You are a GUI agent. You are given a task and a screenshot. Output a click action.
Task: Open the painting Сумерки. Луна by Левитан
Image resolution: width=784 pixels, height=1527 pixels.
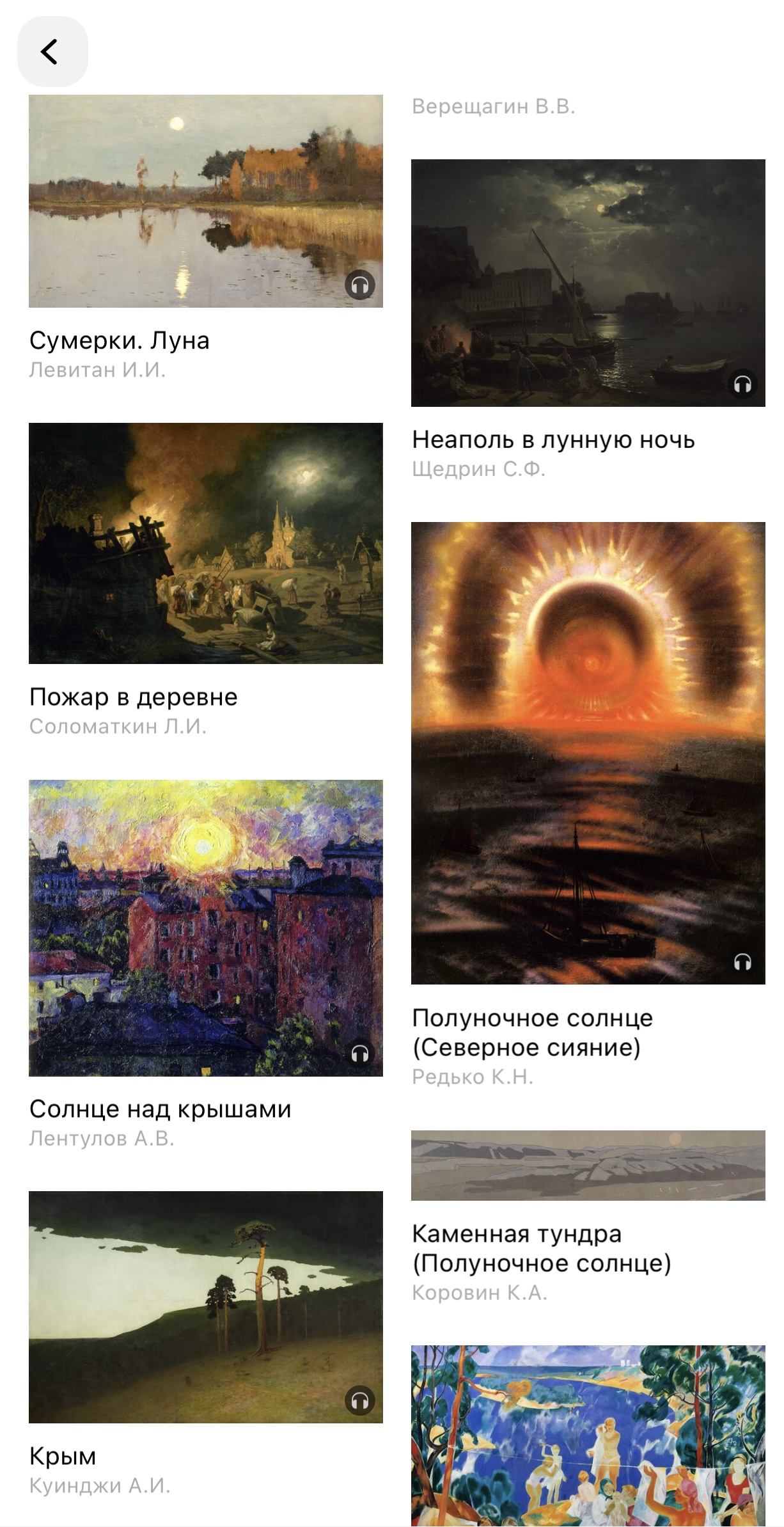(205, 201)
